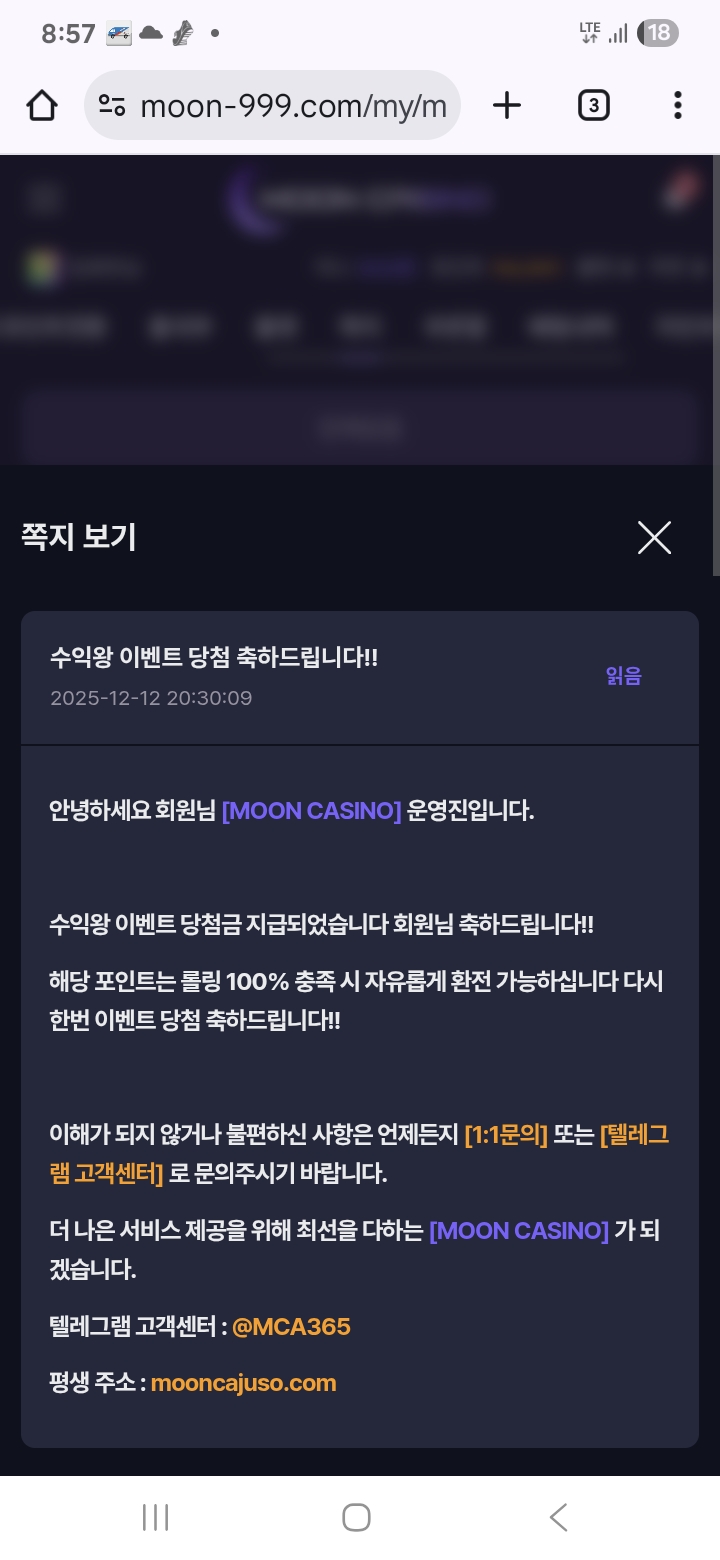Screen dimensions: 720x1560
Task: Go back with the system back button
Action: (x=558, y=1517)
